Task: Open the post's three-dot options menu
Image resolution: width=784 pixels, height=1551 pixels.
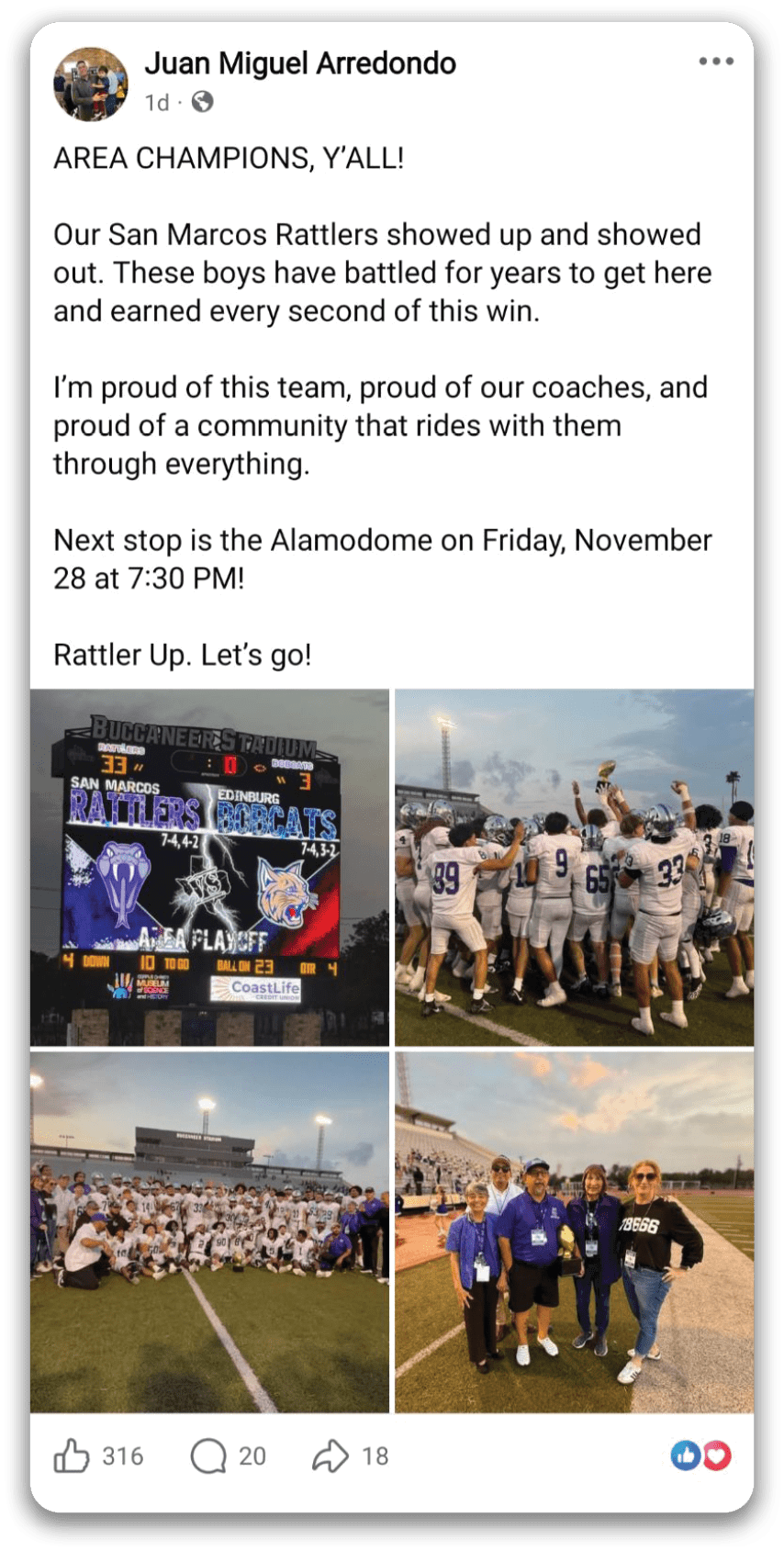Action: 715,62
